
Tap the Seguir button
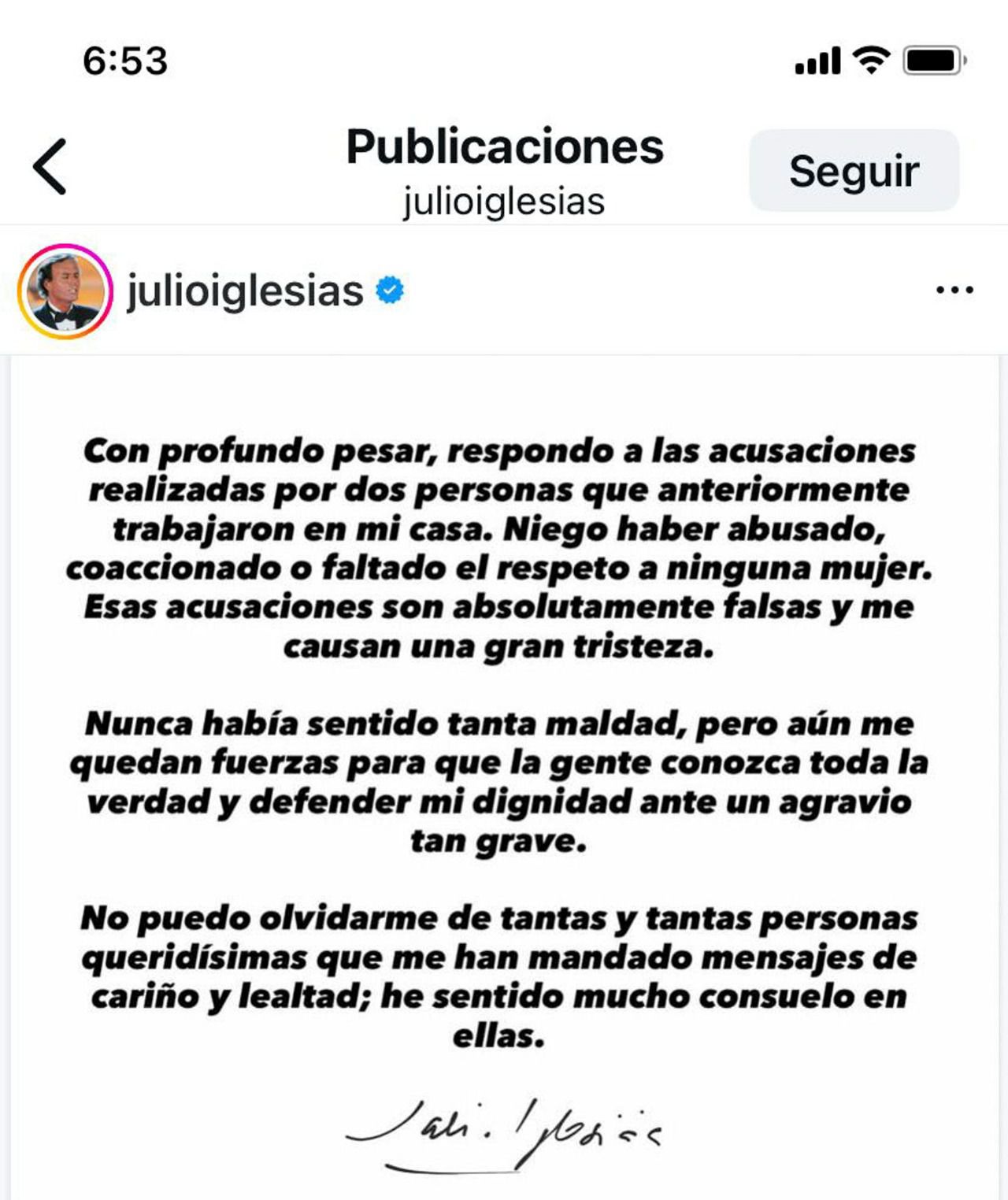click(854, 171)
